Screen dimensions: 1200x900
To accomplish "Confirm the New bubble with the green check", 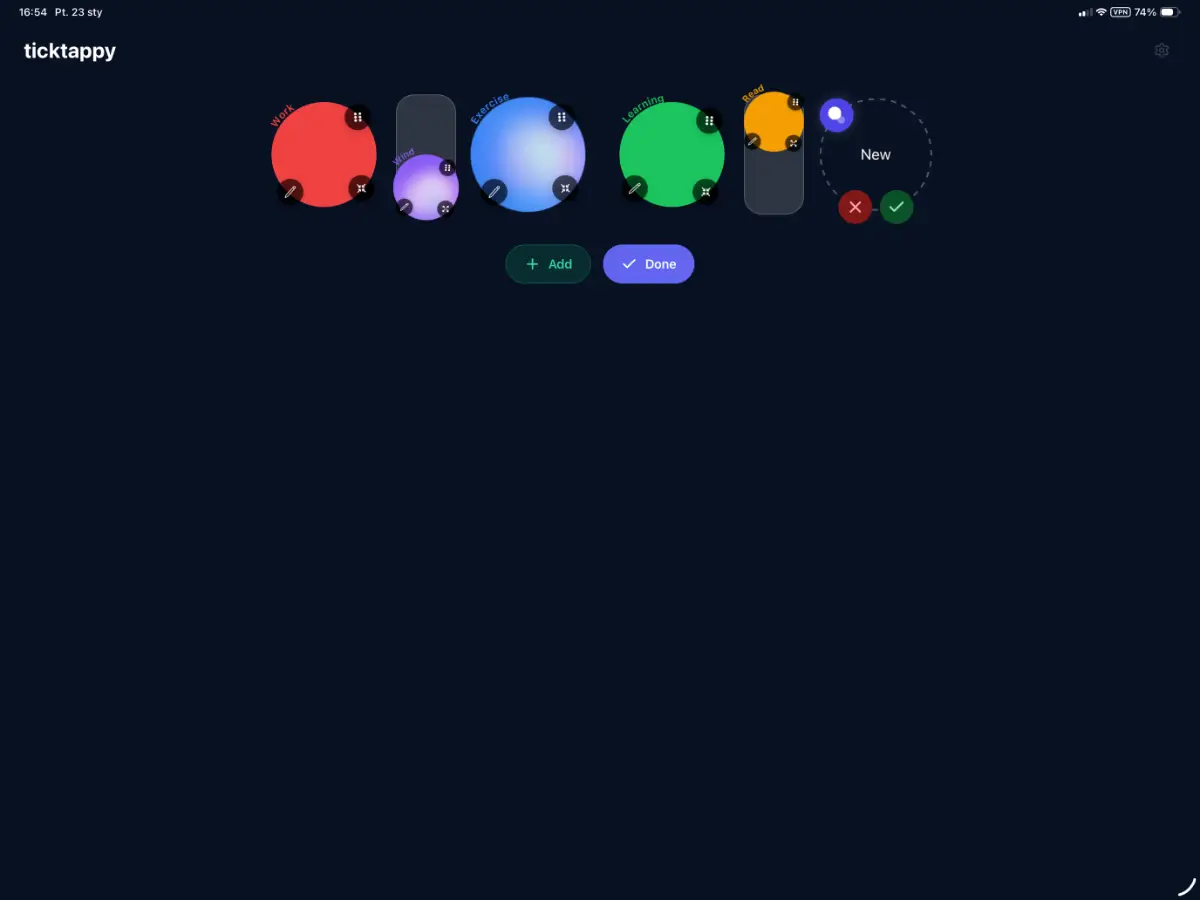I will [897, 207].
